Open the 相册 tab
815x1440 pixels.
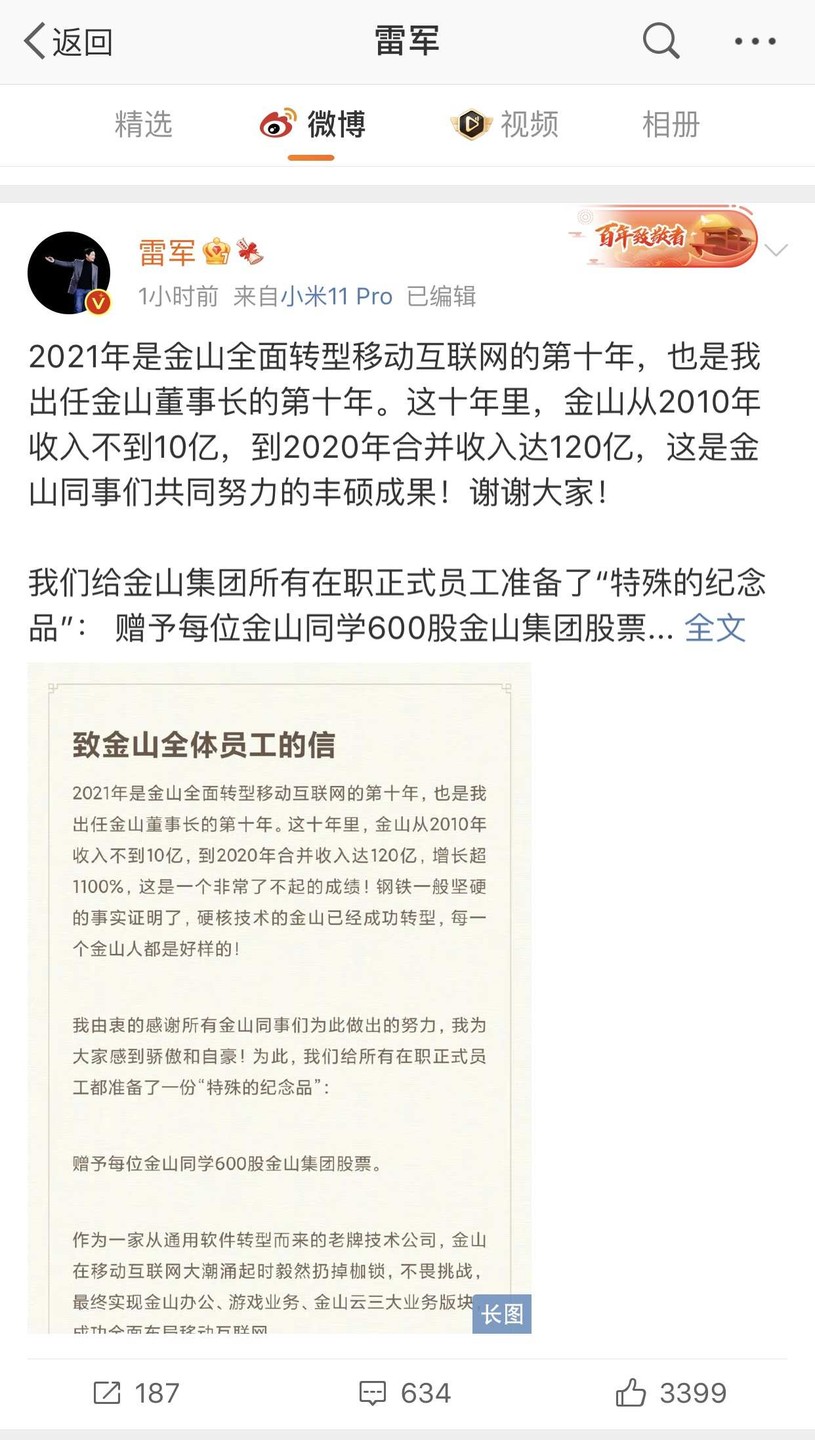pos(670,124)
